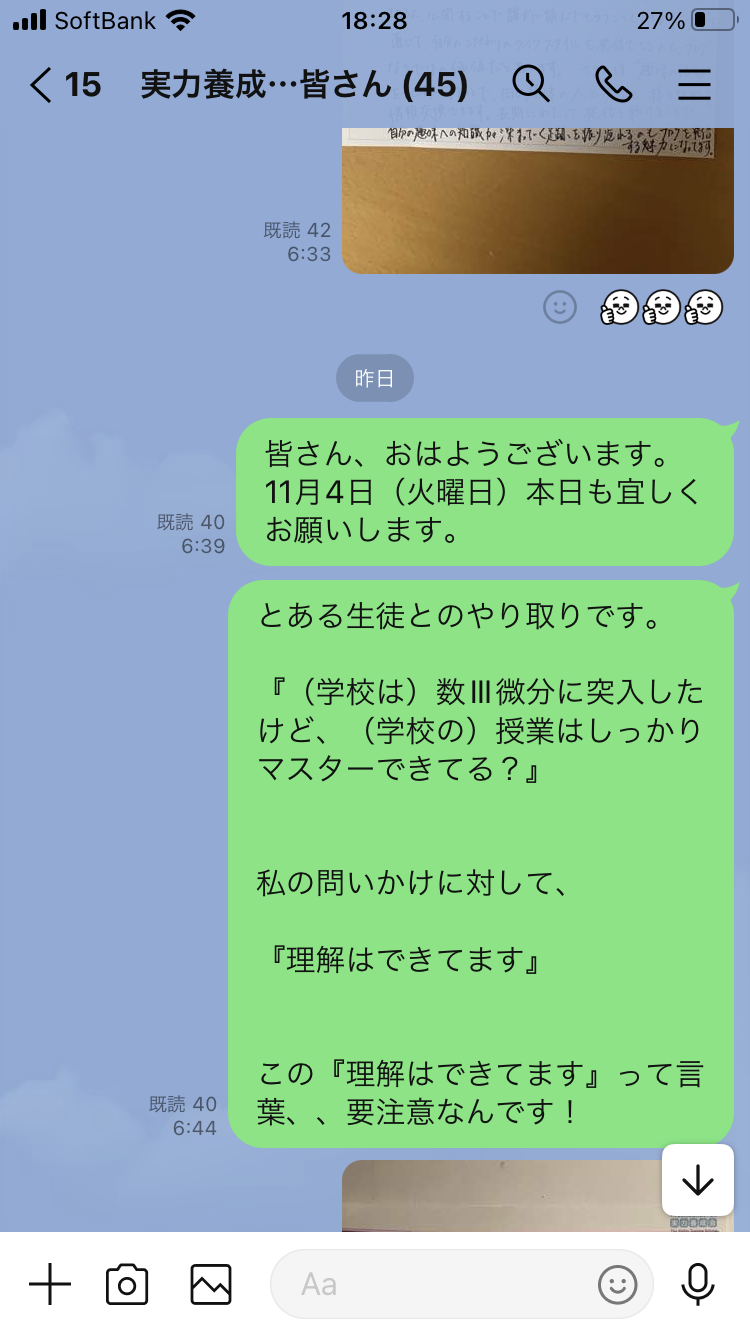Open the plus attachment menu
The height and width of the screenshot is (1334, 750).
49,1284
